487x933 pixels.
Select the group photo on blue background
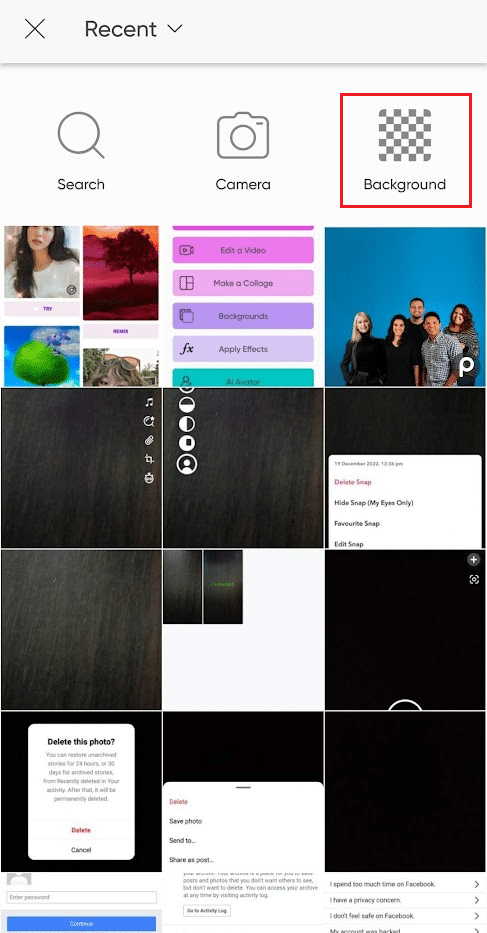(x=405, y=306)
